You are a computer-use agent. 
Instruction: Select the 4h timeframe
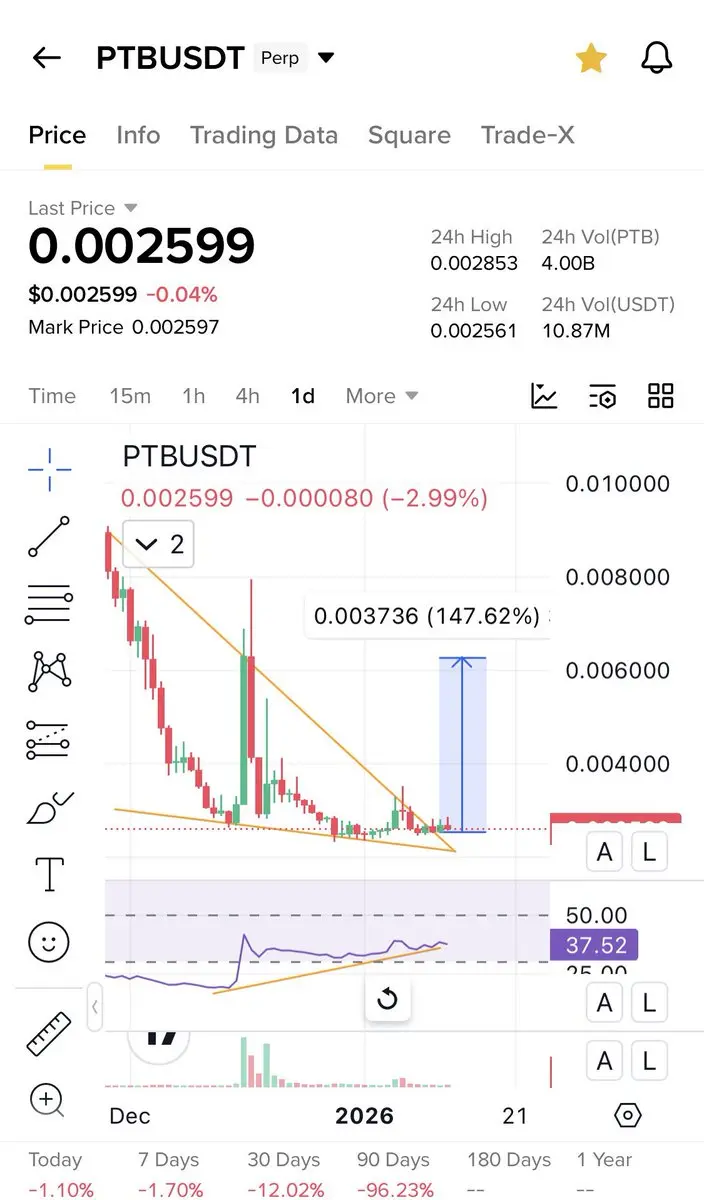pos(247,396)
